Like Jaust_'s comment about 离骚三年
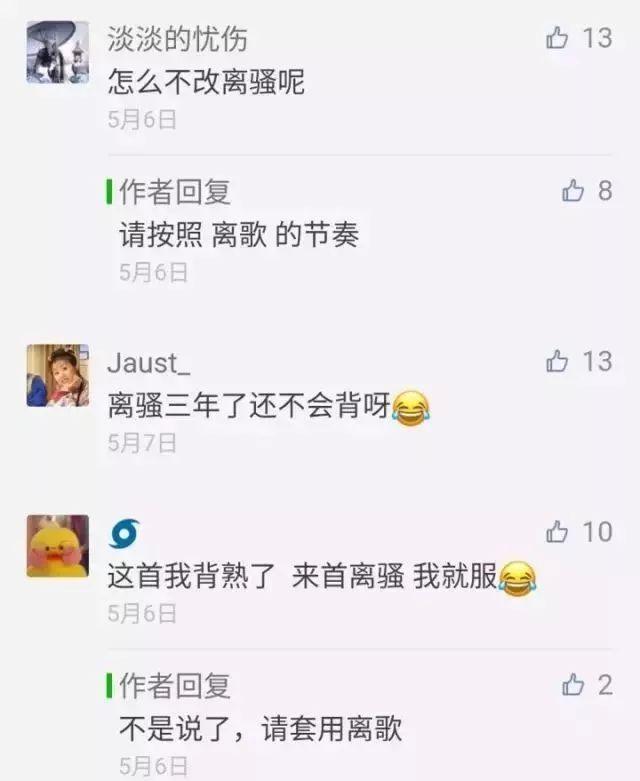Viewport: 640px width, 781px height. [558, 361]
